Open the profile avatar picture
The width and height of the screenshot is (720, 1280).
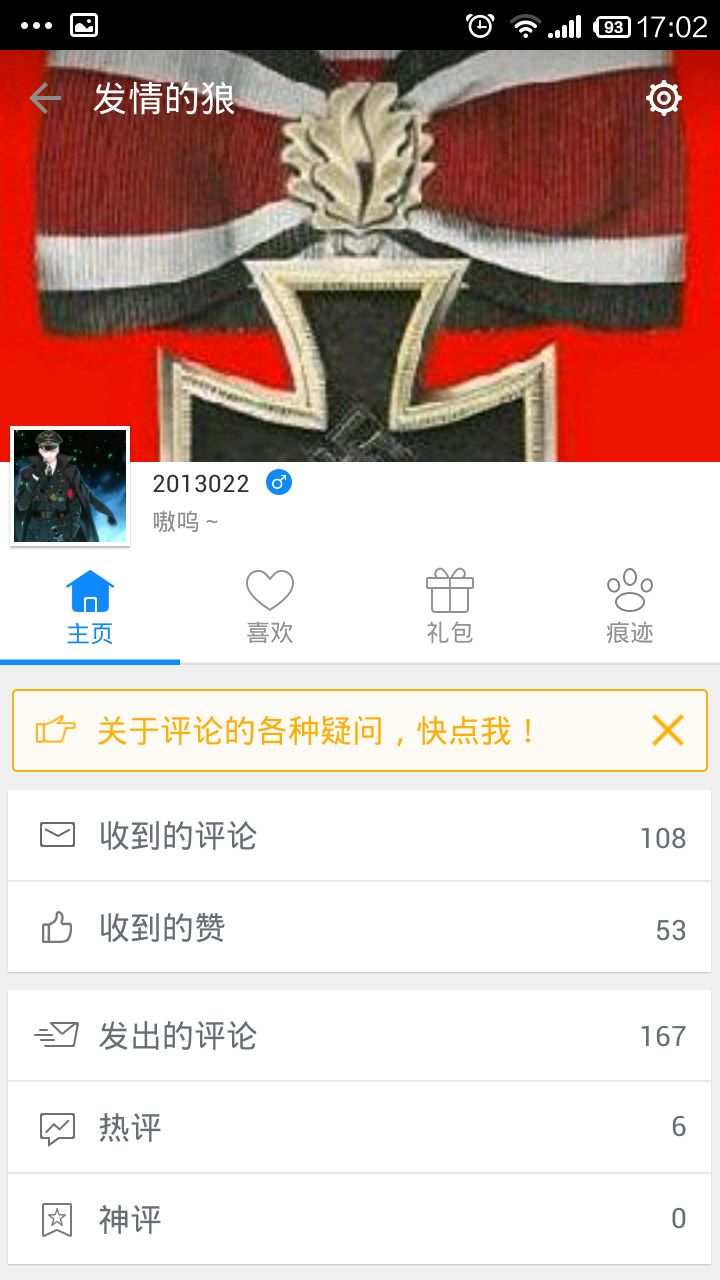(x=70, y=486)
